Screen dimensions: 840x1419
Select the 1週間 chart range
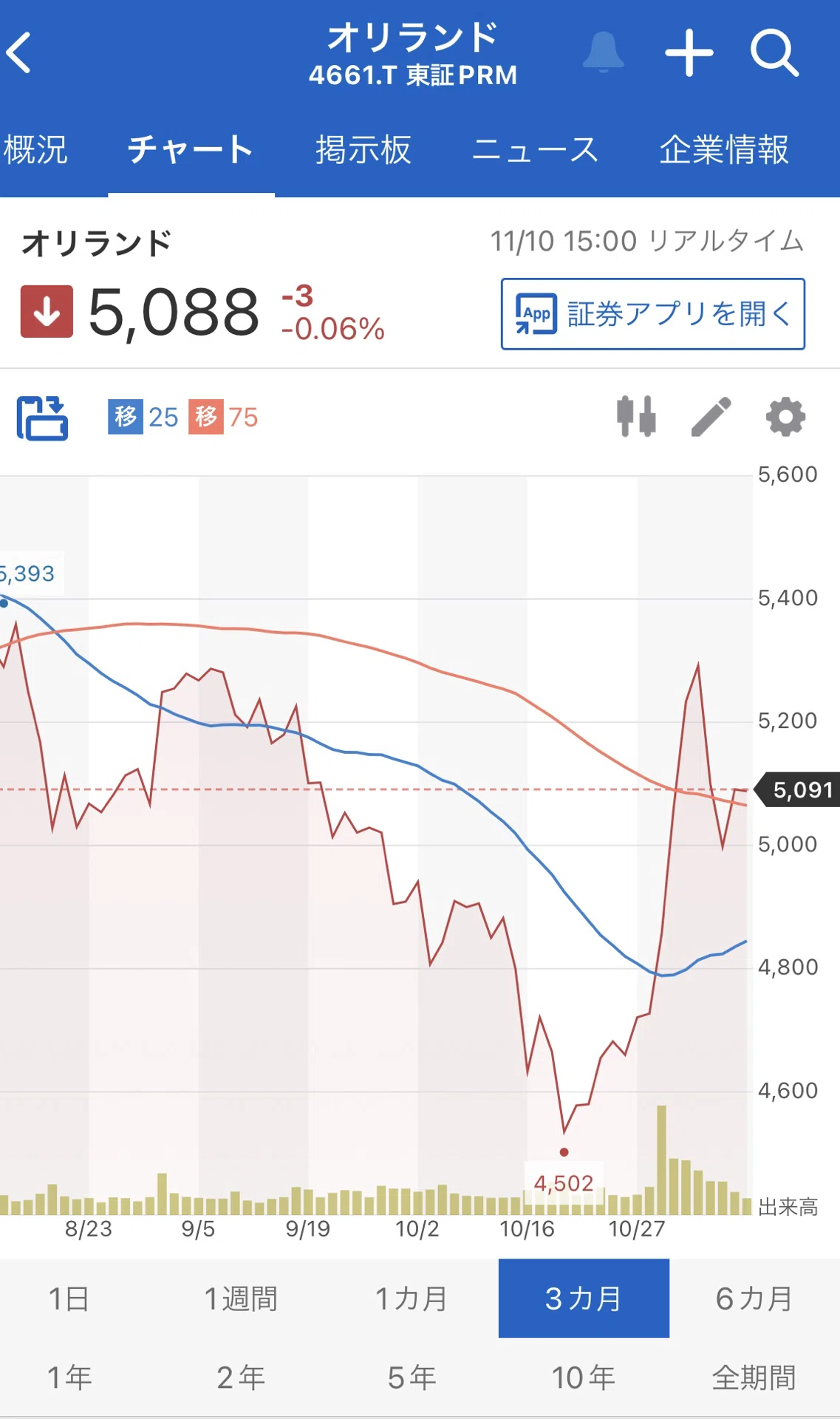pos(240,1299)
